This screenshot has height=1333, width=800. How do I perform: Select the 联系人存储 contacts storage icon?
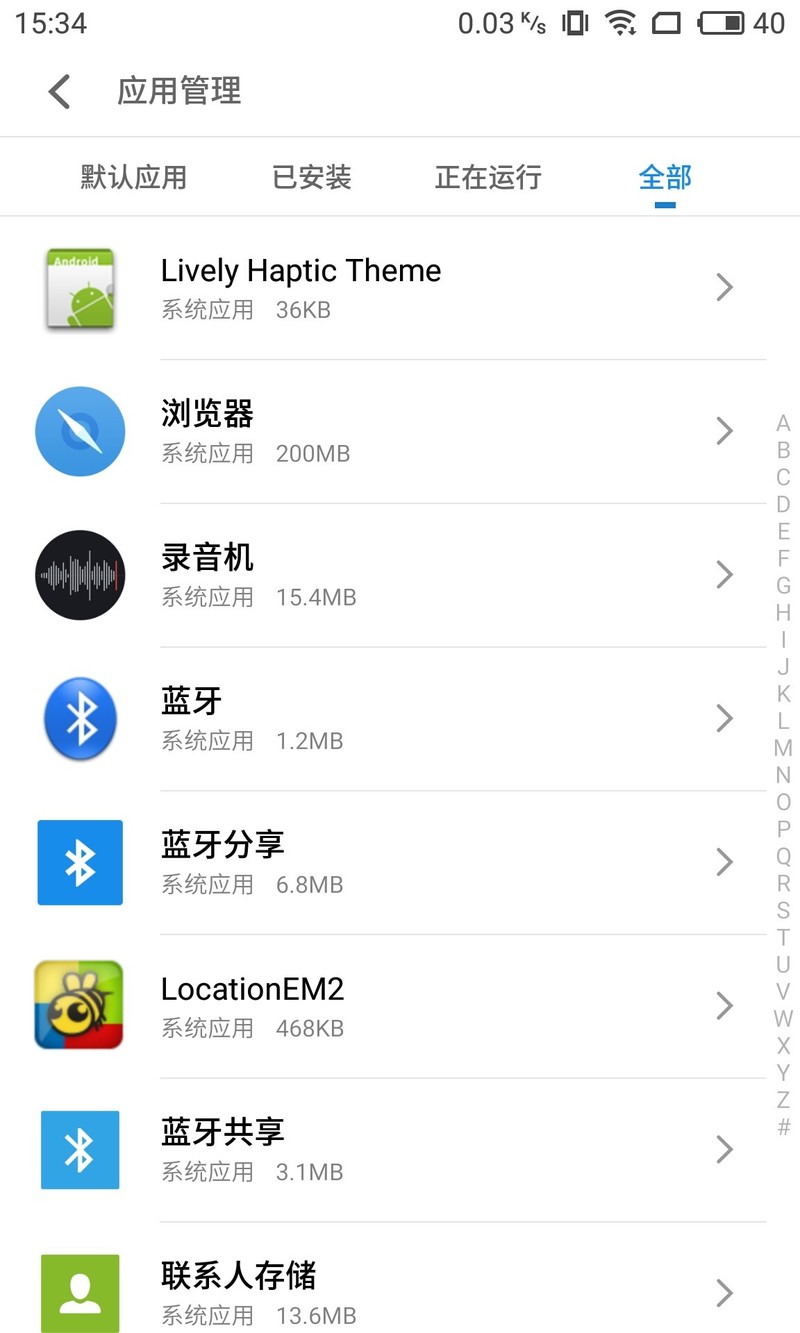point(80,1293)
